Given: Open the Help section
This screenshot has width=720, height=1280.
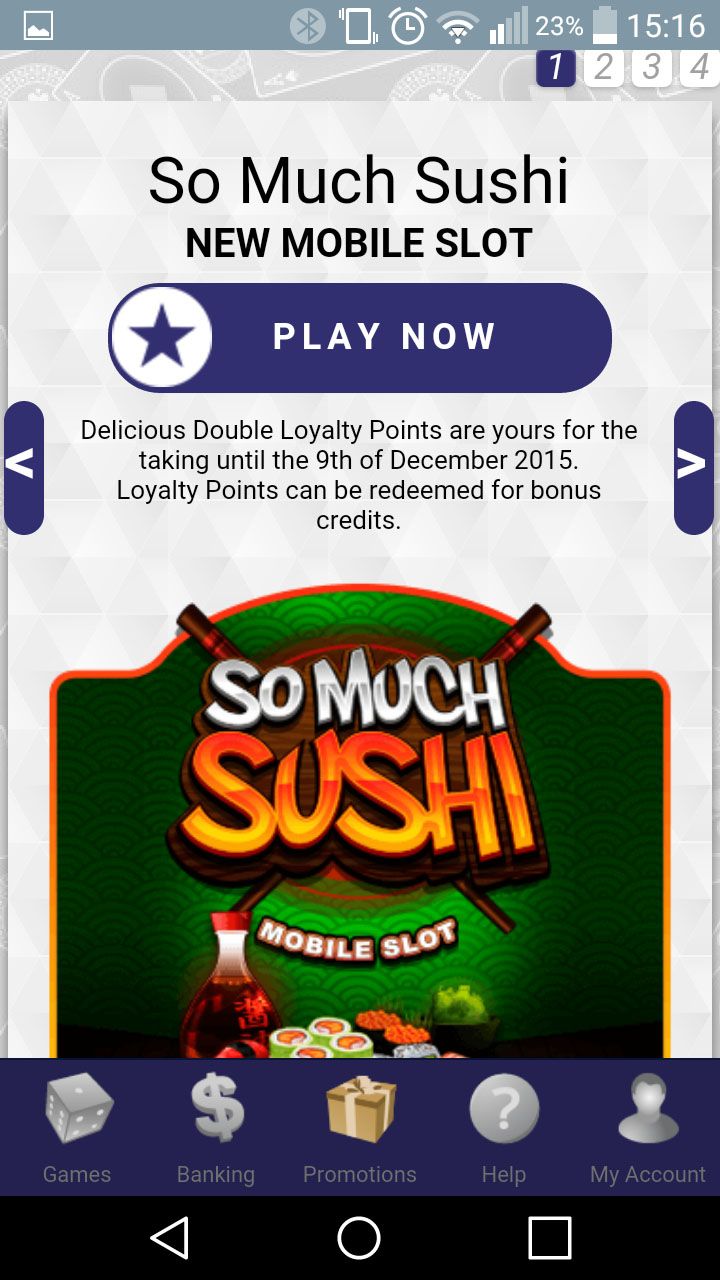Looking at the screenshot, I should coord(504,1128).
